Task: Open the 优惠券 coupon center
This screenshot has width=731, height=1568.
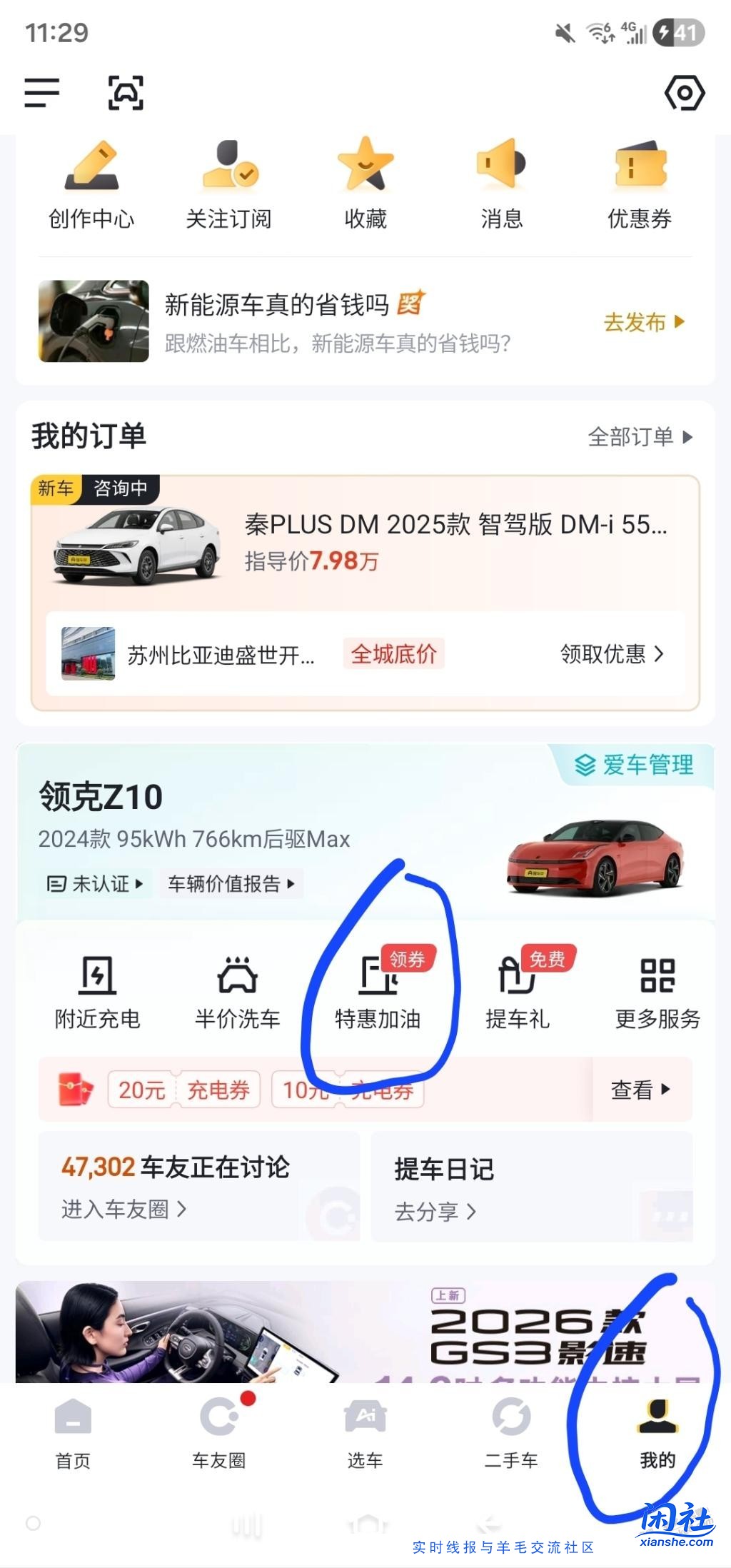Action: pos(640,184)
